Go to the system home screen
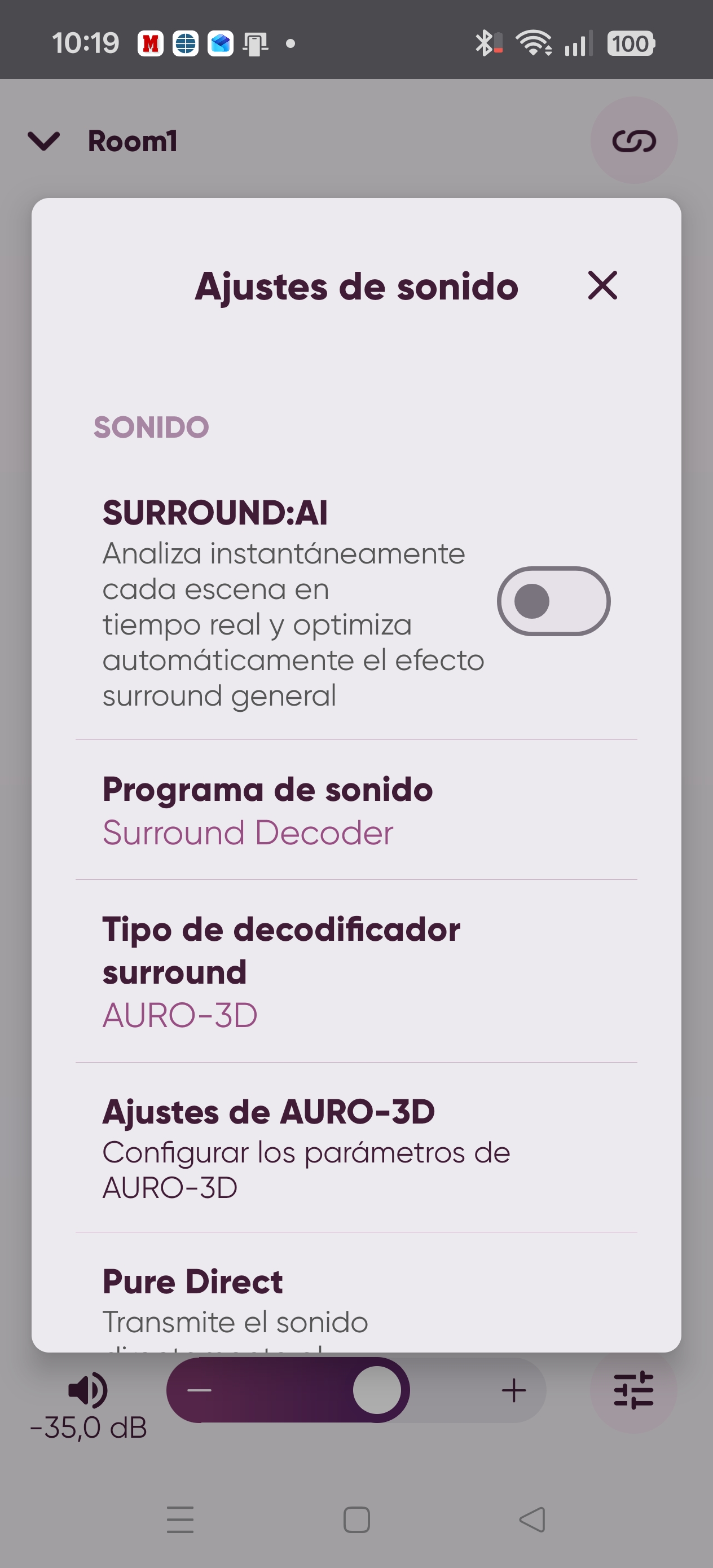The height and width of the screenshot is (1568, 713). [357, 1520]
